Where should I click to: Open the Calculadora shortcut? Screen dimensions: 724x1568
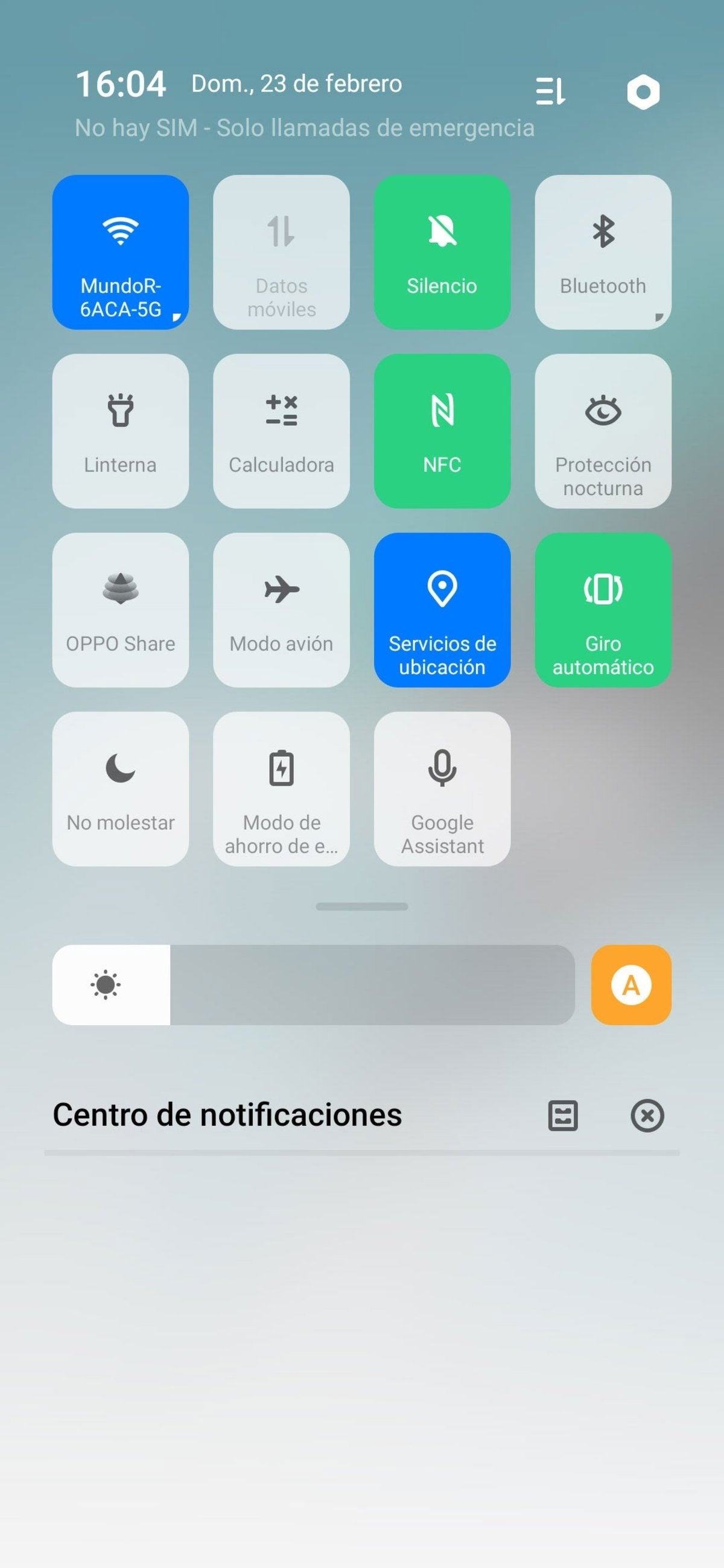[281, 431]
